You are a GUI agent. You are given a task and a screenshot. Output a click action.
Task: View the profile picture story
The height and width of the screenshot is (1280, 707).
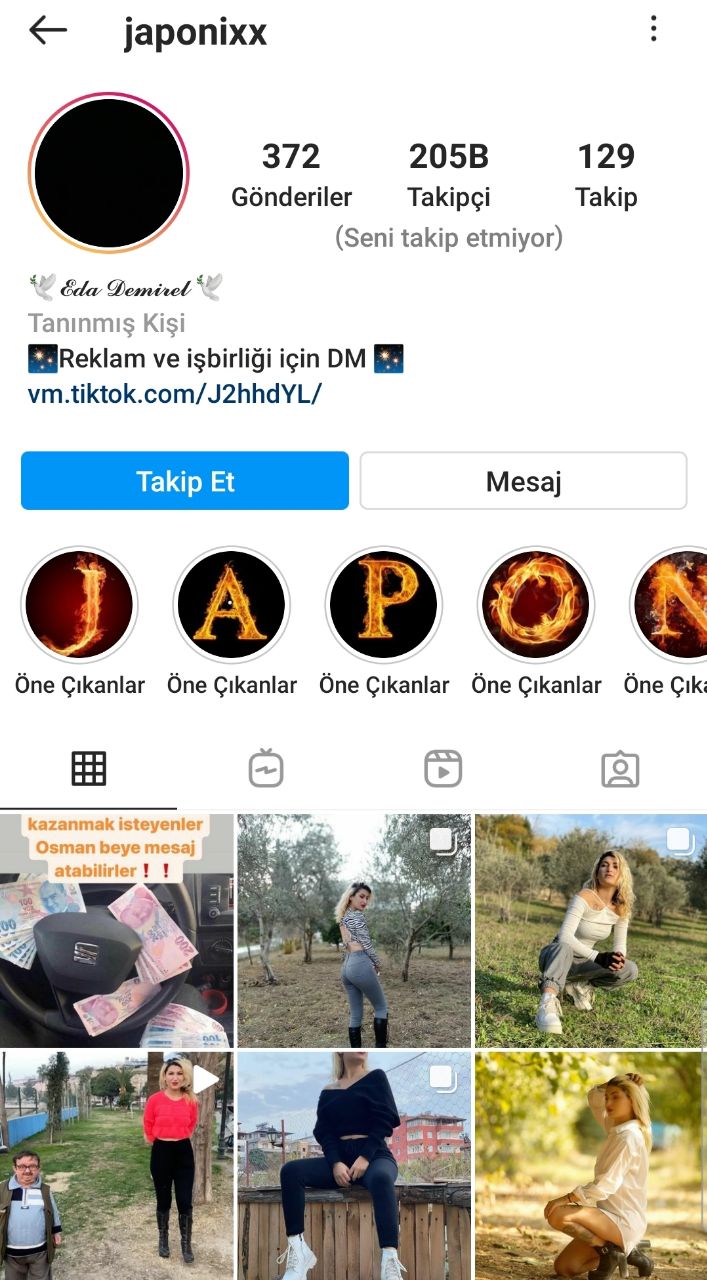109,173
